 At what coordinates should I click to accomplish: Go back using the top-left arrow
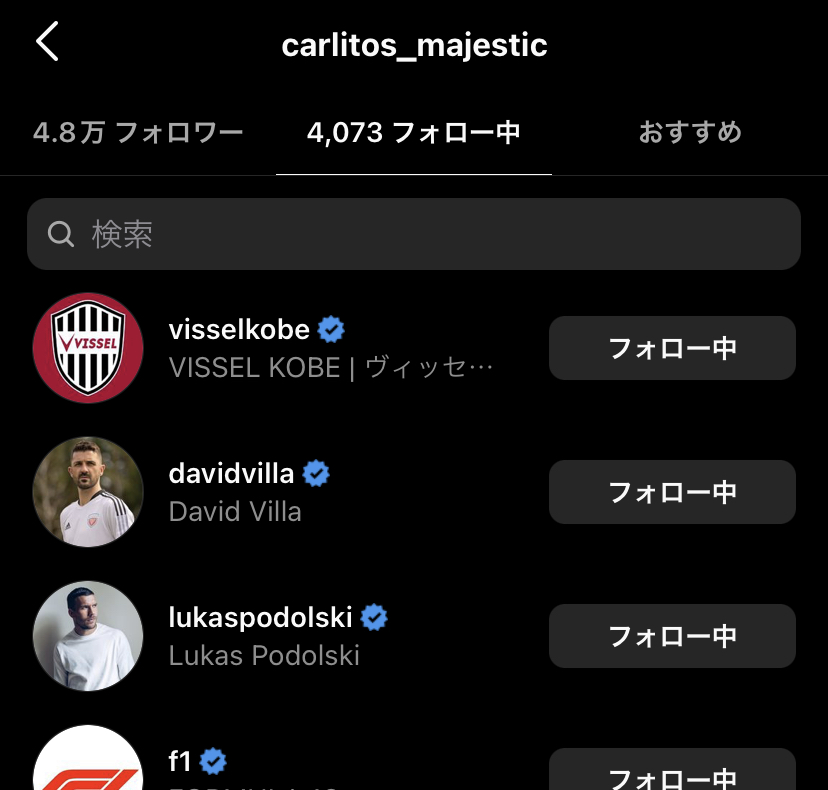[x=47, y=42]
